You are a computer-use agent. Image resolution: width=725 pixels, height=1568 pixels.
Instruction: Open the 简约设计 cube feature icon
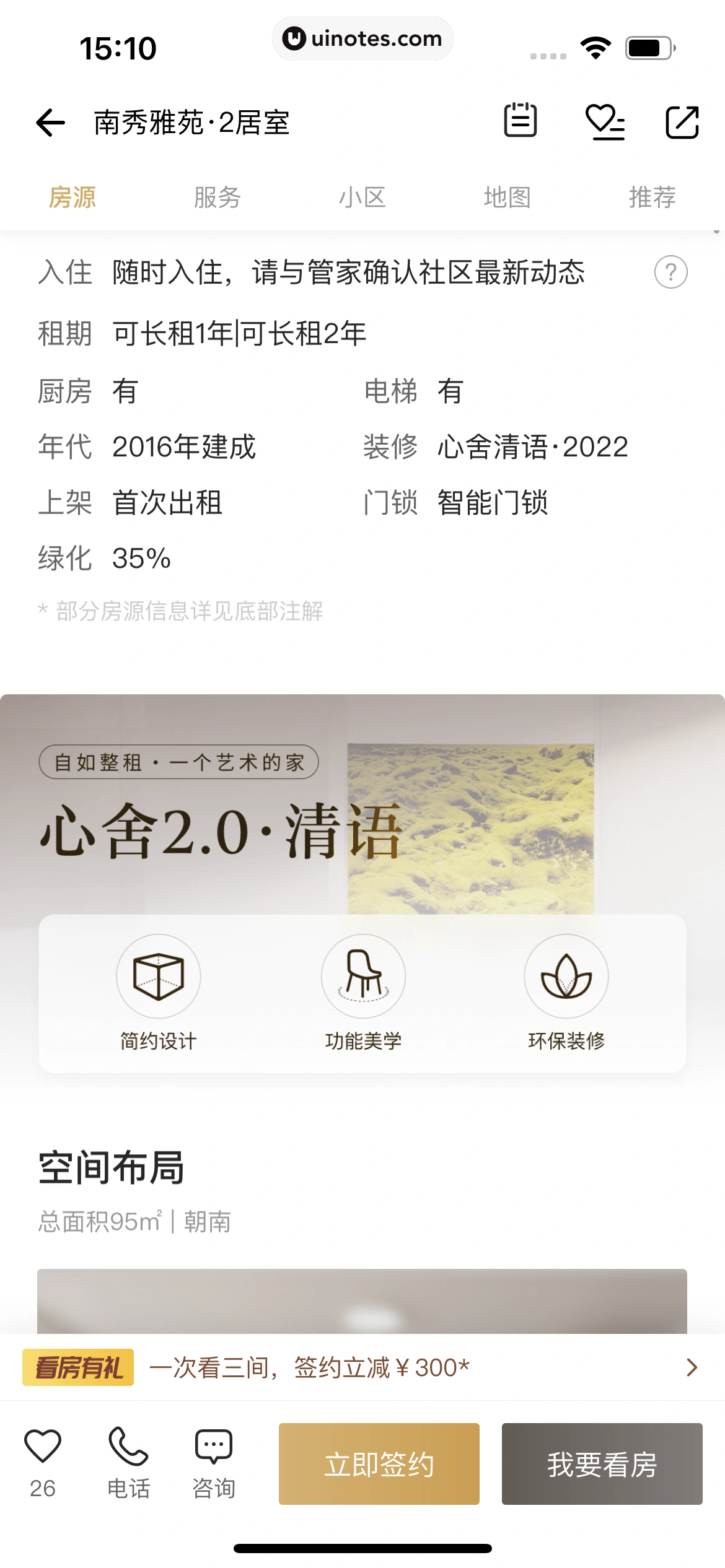(158, 975)
